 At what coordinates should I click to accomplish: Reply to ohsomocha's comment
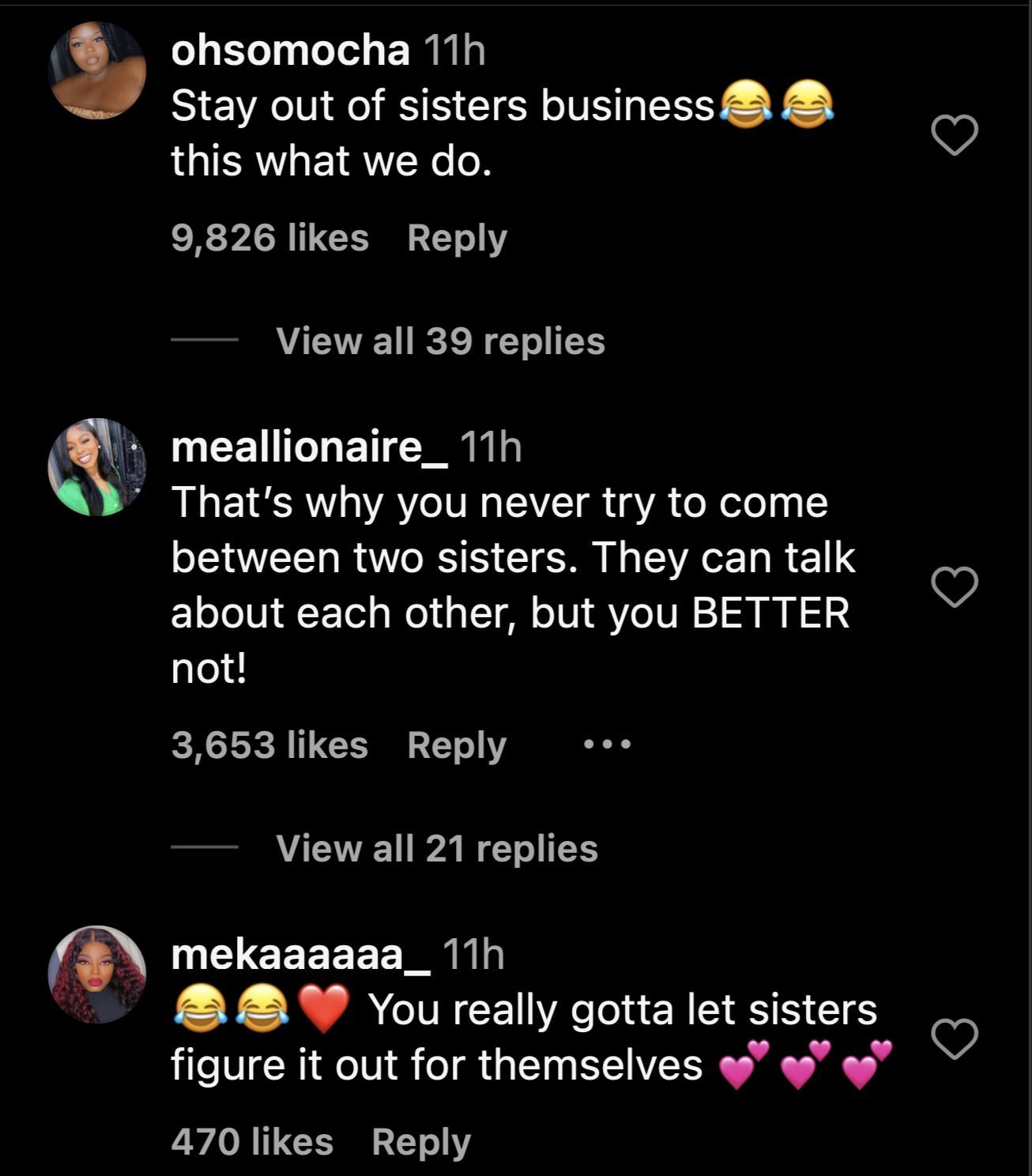pos(457,238)
